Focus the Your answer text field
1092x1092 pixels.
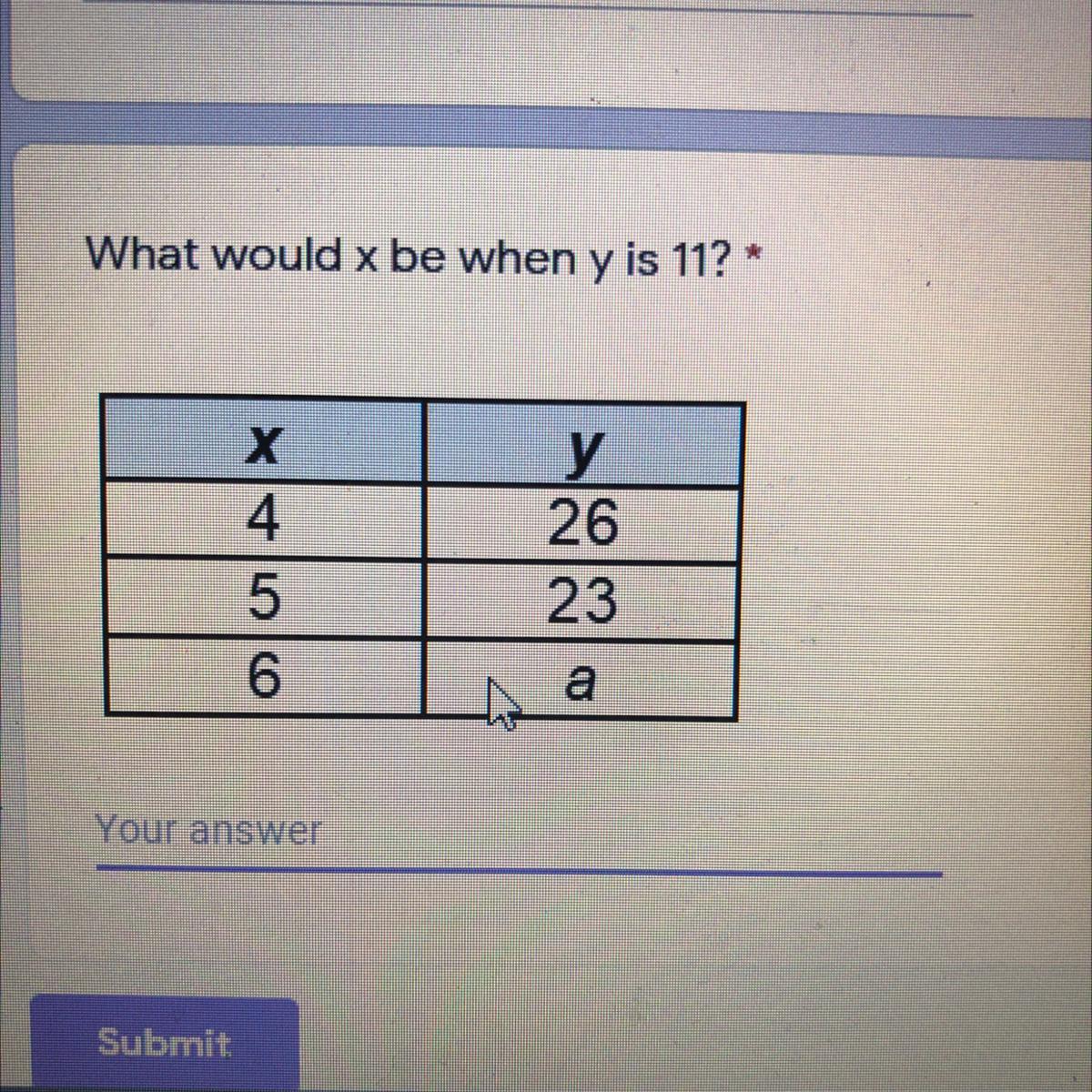pos(517,834)
